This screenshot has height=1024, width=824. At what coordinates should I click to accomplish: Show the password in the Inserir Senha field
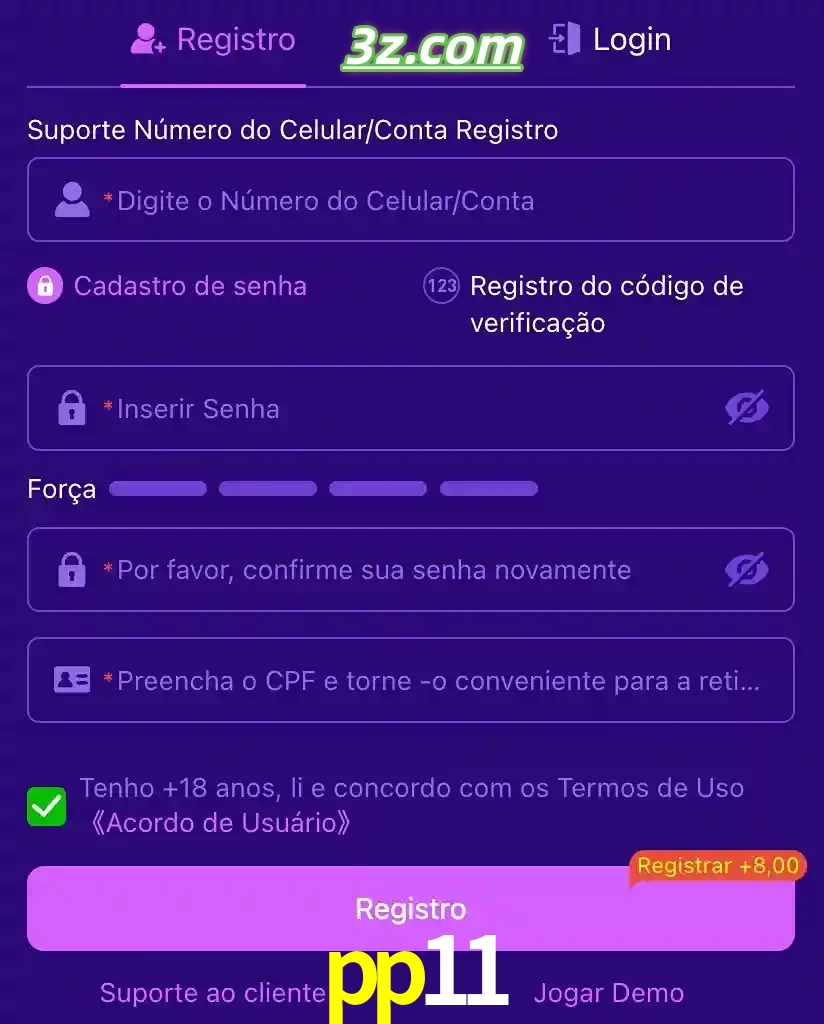[x=747, y=407]
